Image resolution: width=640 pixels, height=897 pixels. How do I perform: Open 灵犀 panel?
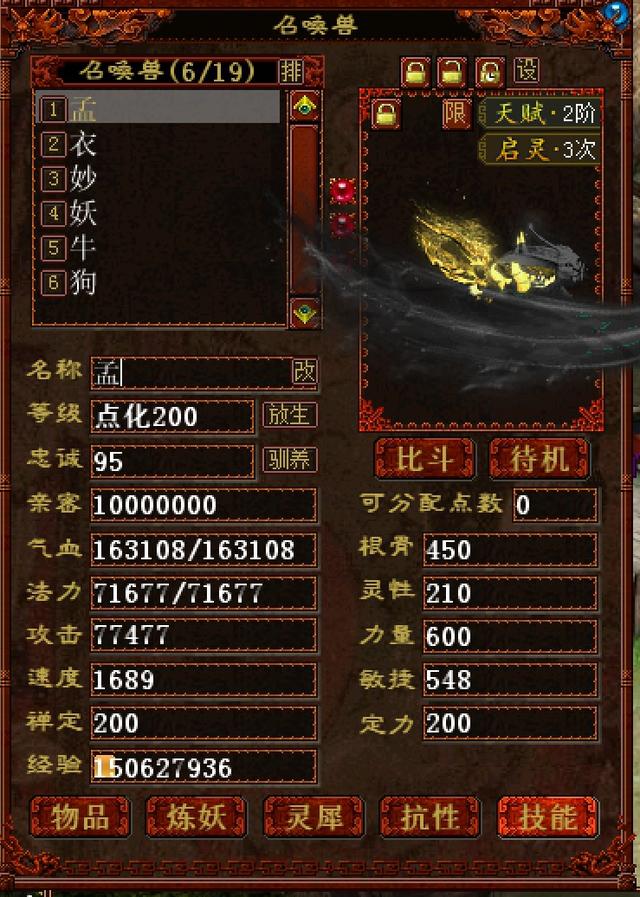pos(313,817)
